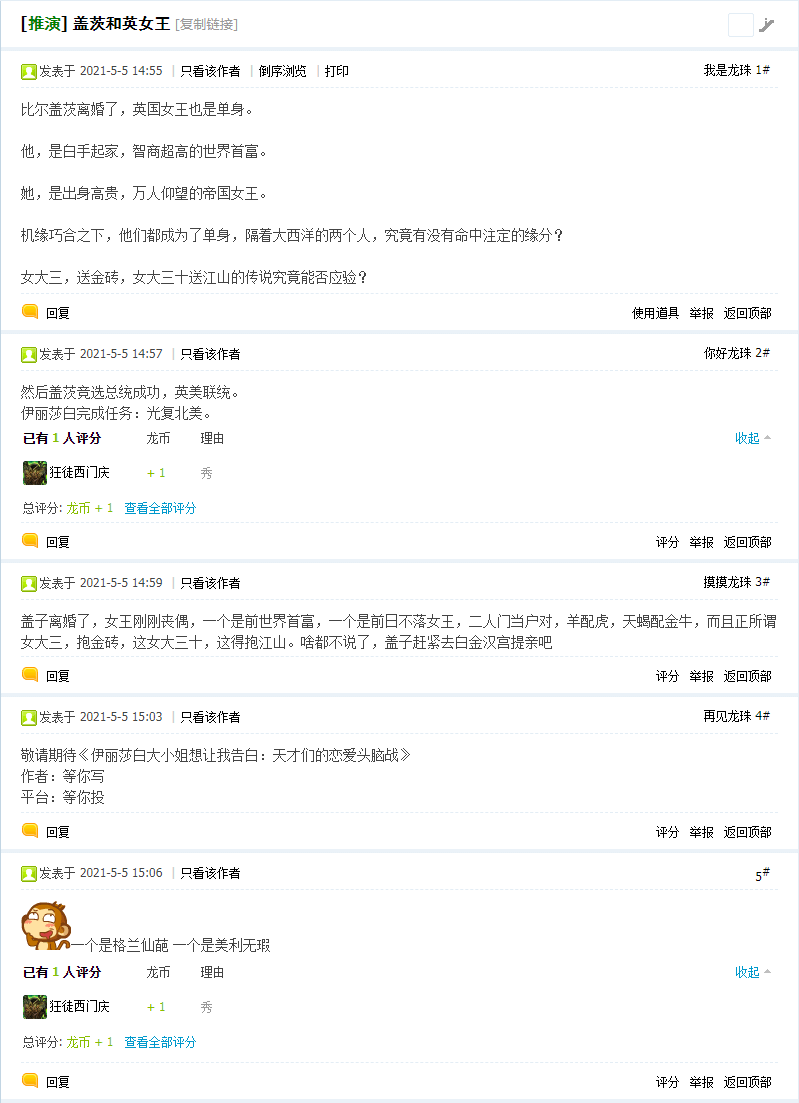Report the first post with 举报
The width and height of the screenshot is (799, 1103).
point(701,313)
